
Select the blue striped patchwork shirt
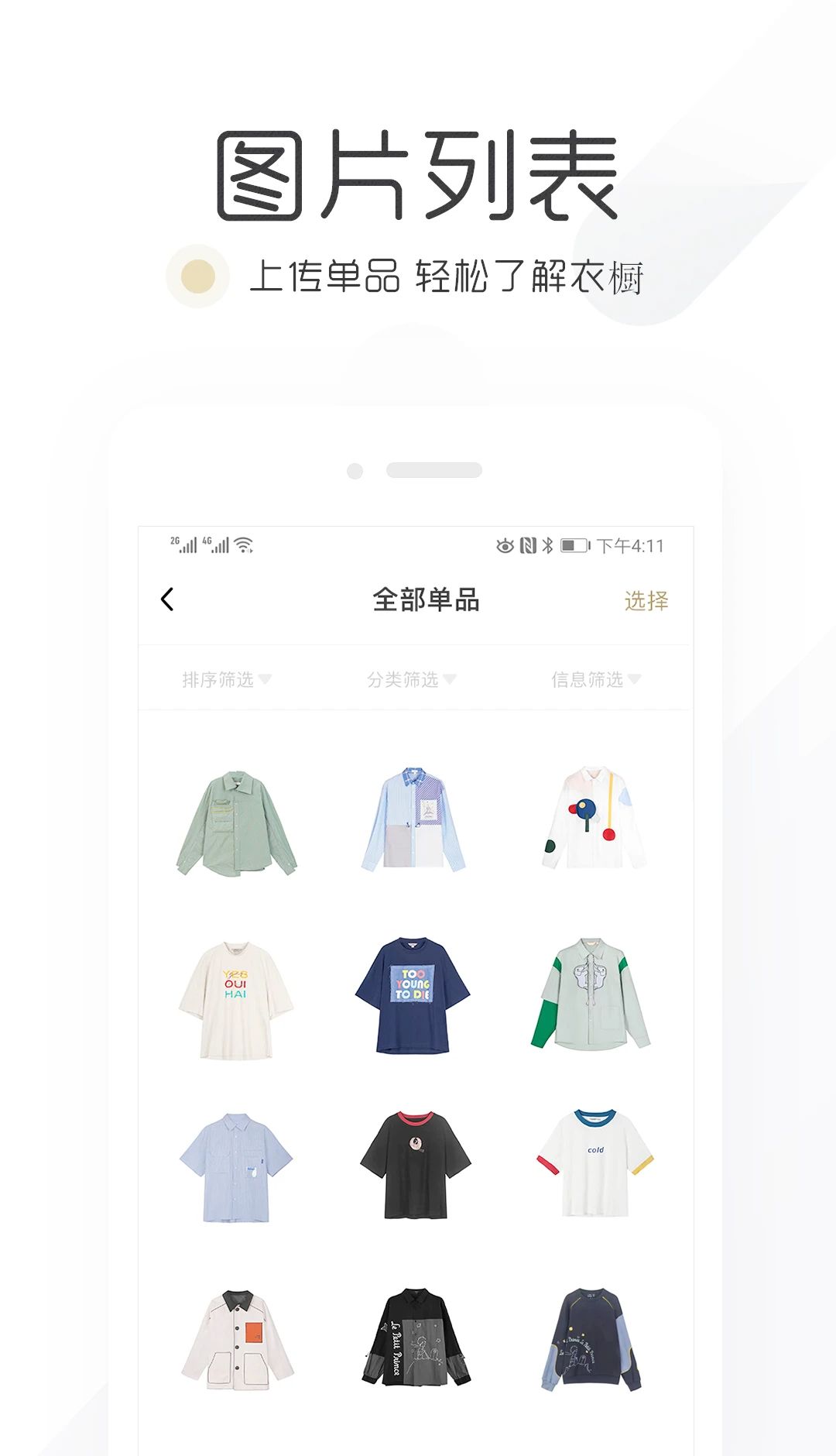click(x=416, y=821)
